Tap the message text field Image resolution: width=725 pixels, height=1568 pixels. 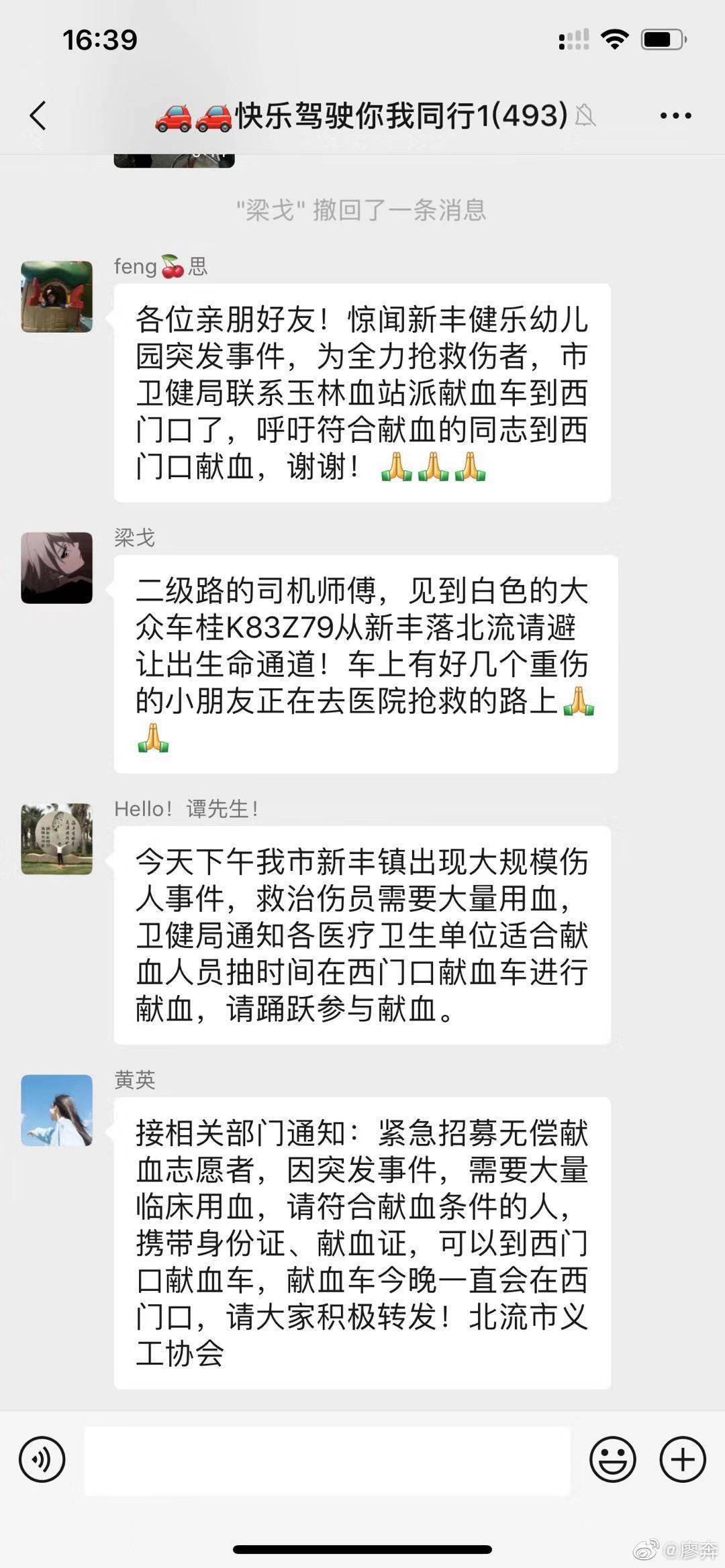point(327,1460)
